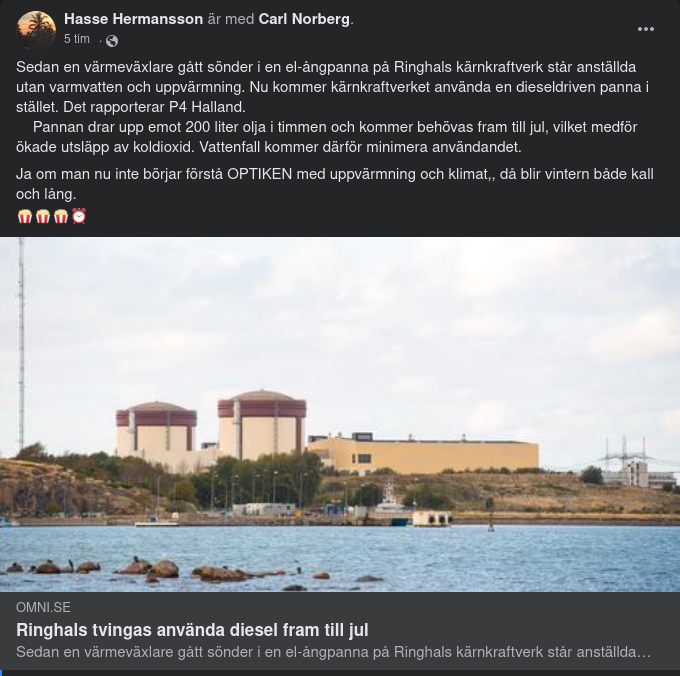Open the Ringhals power plant article image
680x676 pixels.
tap(340, 414)
